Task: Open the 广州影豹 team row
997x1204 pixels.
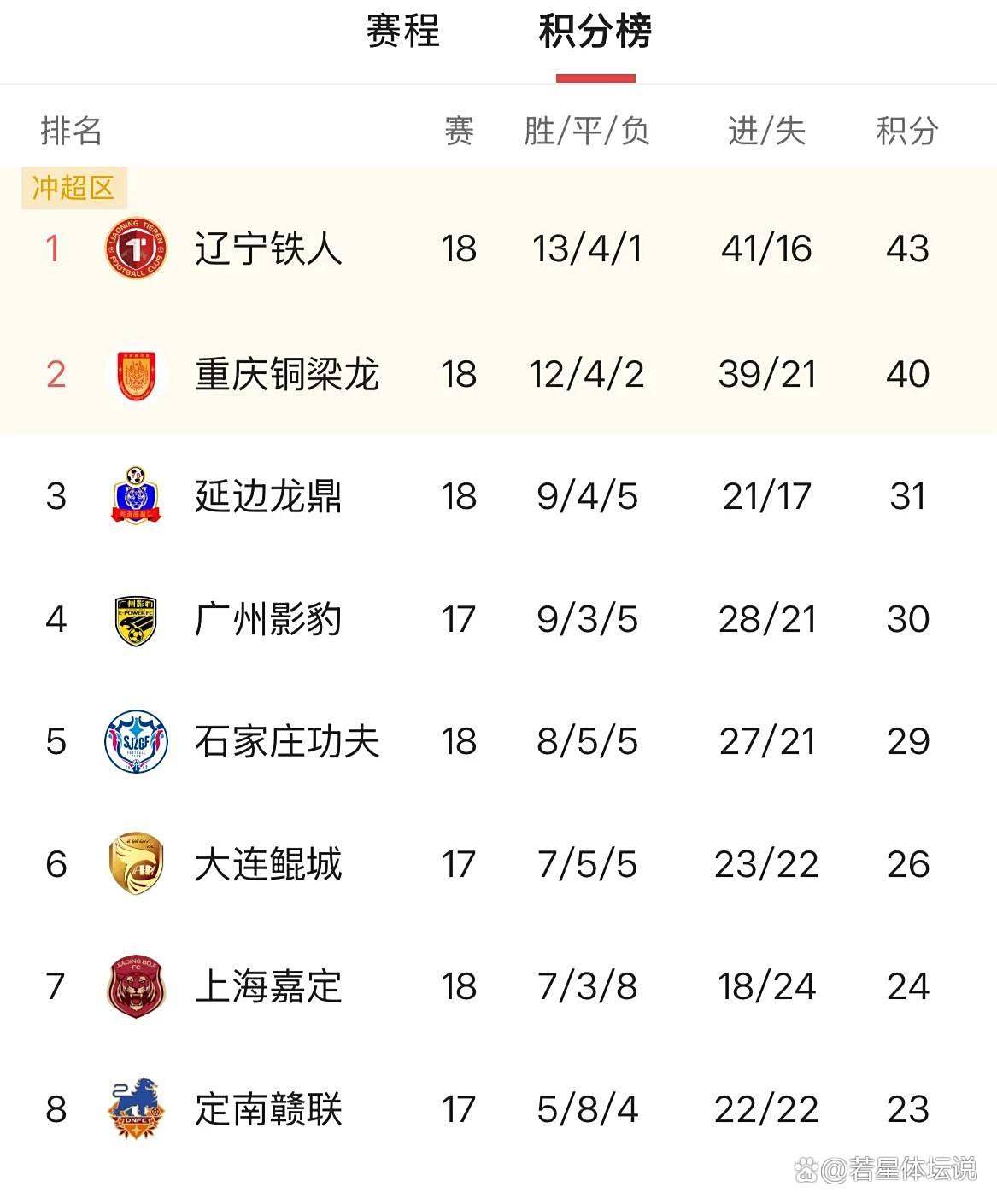Action: click(x=268, y=619)
